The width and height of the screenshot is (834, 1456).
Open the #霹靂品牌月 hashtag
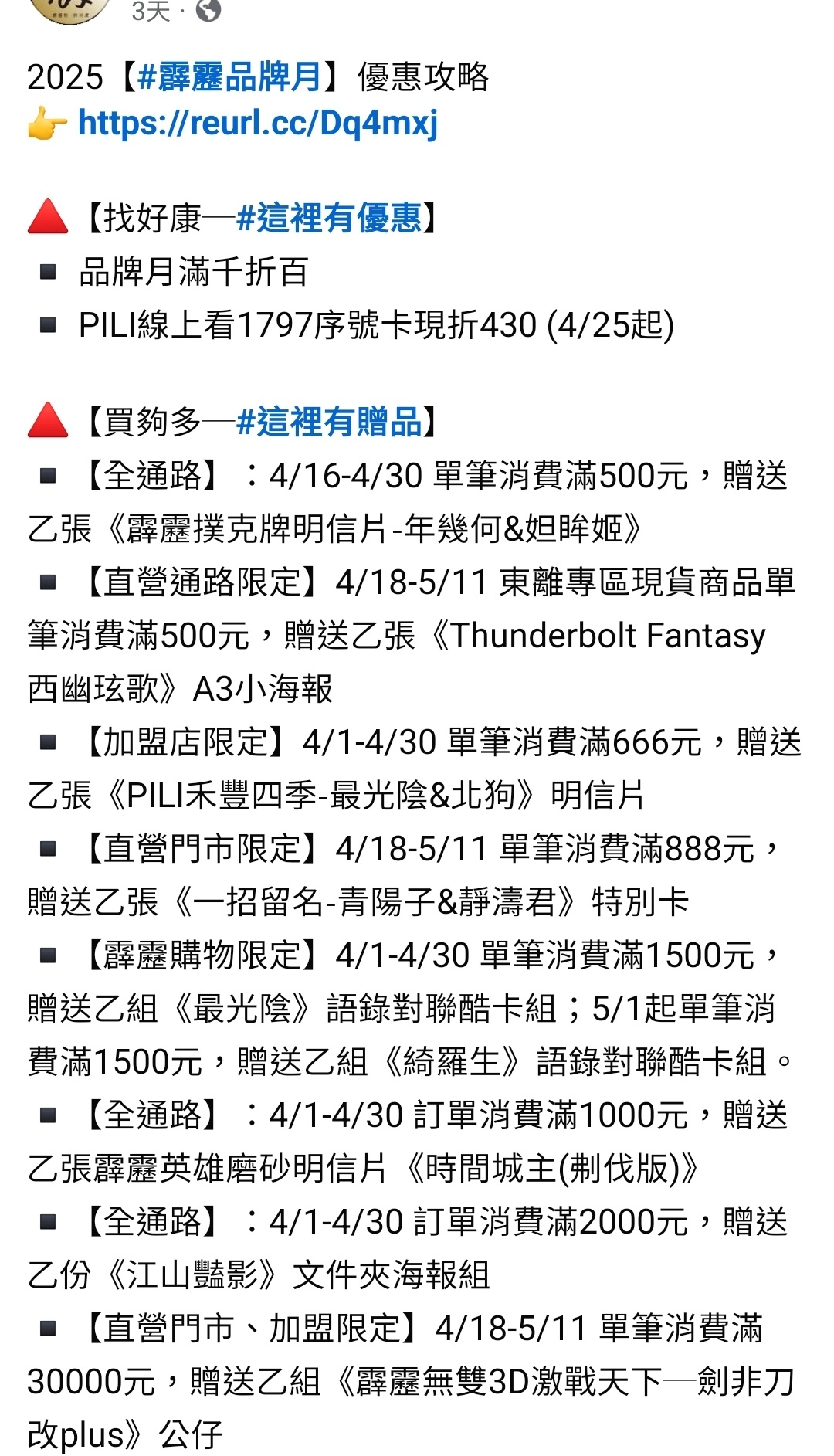229,77
